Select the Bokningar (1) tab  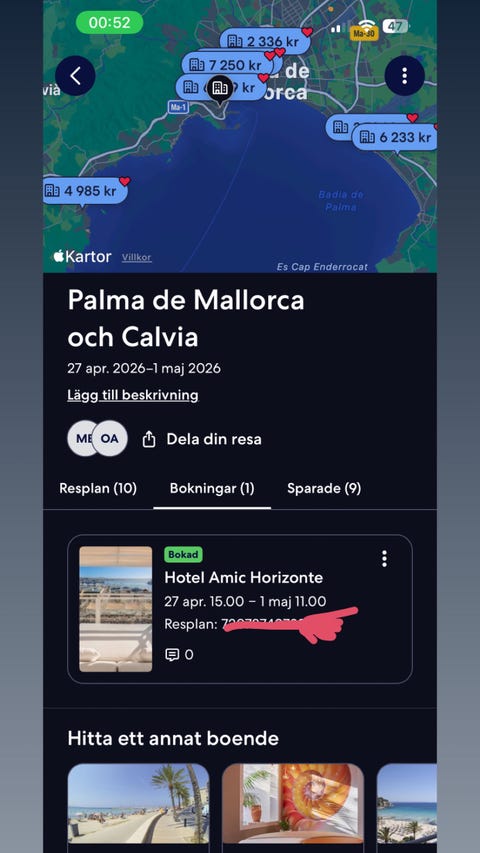click(212, 488)
